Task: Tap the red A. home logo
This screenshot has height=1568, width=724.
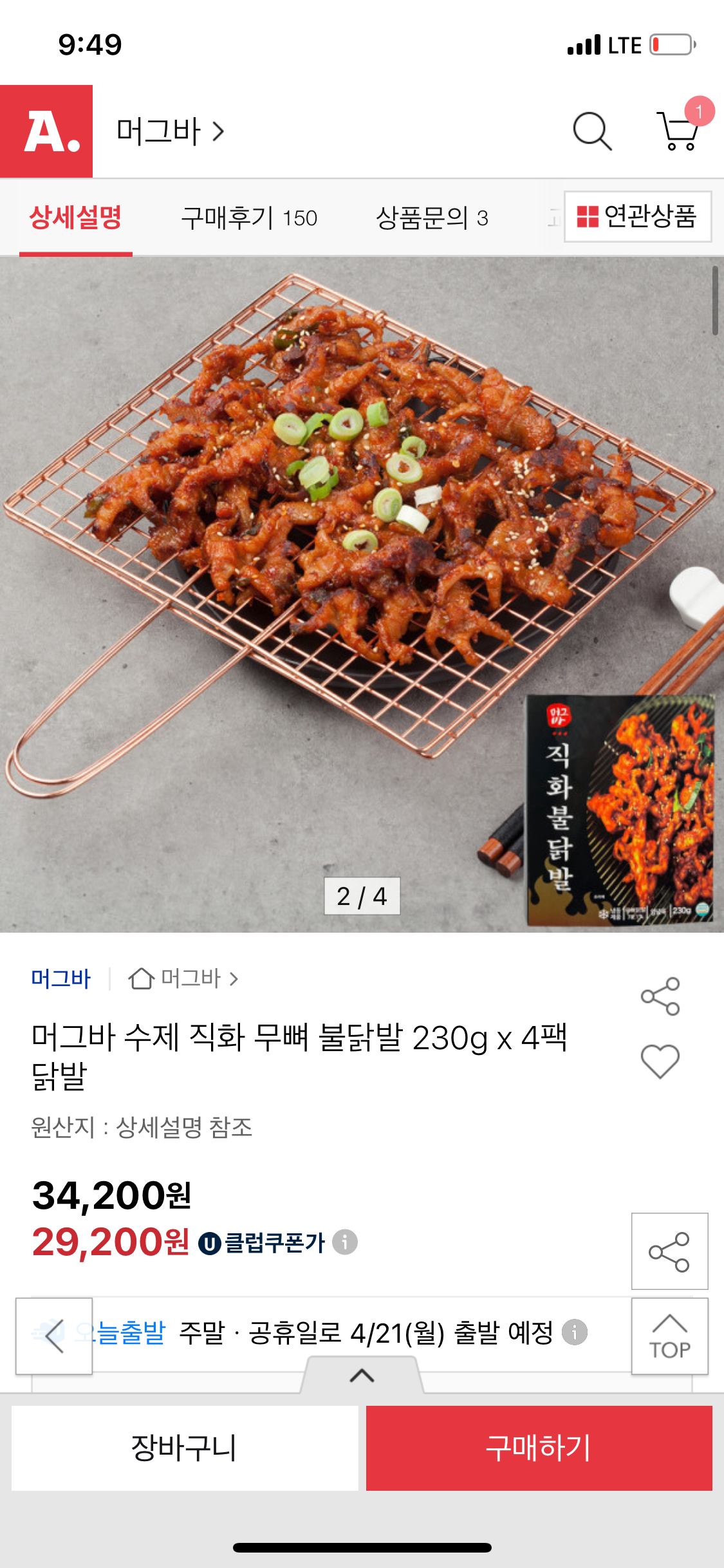Action: click(46, 131)
